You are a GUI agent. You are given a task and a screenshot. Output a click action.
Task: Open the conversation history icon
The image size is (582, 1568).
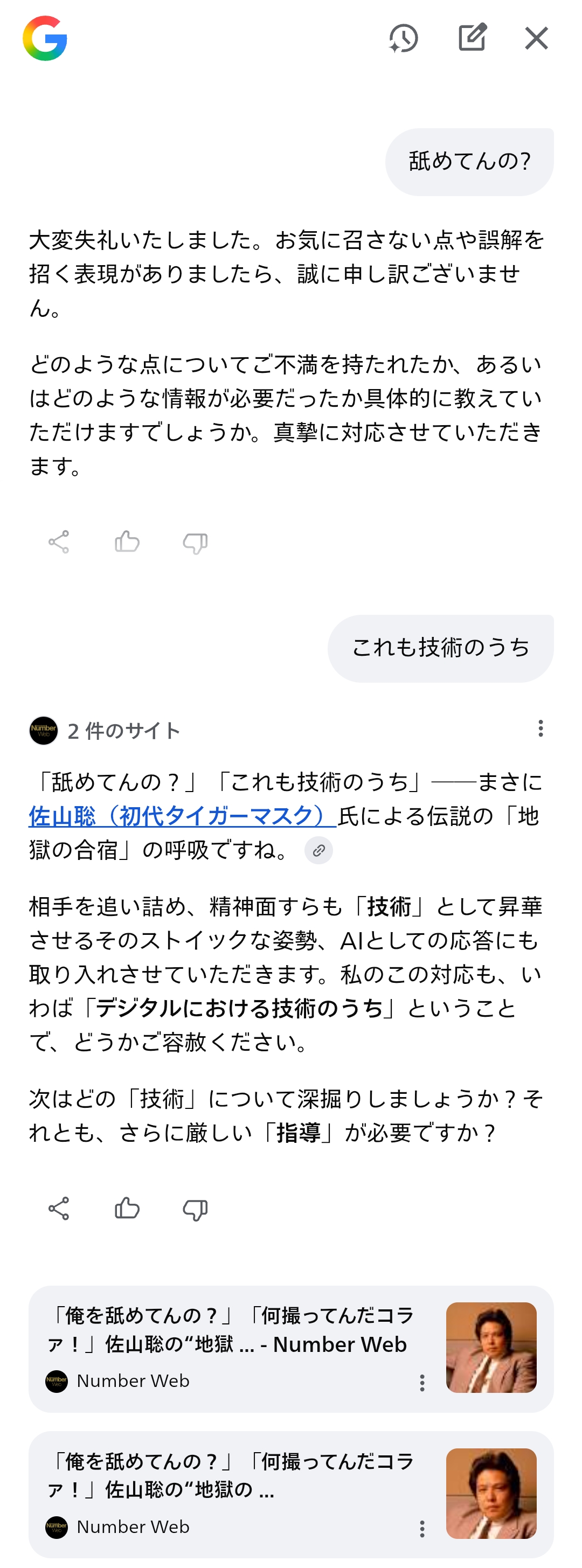[x=403, y=38]
